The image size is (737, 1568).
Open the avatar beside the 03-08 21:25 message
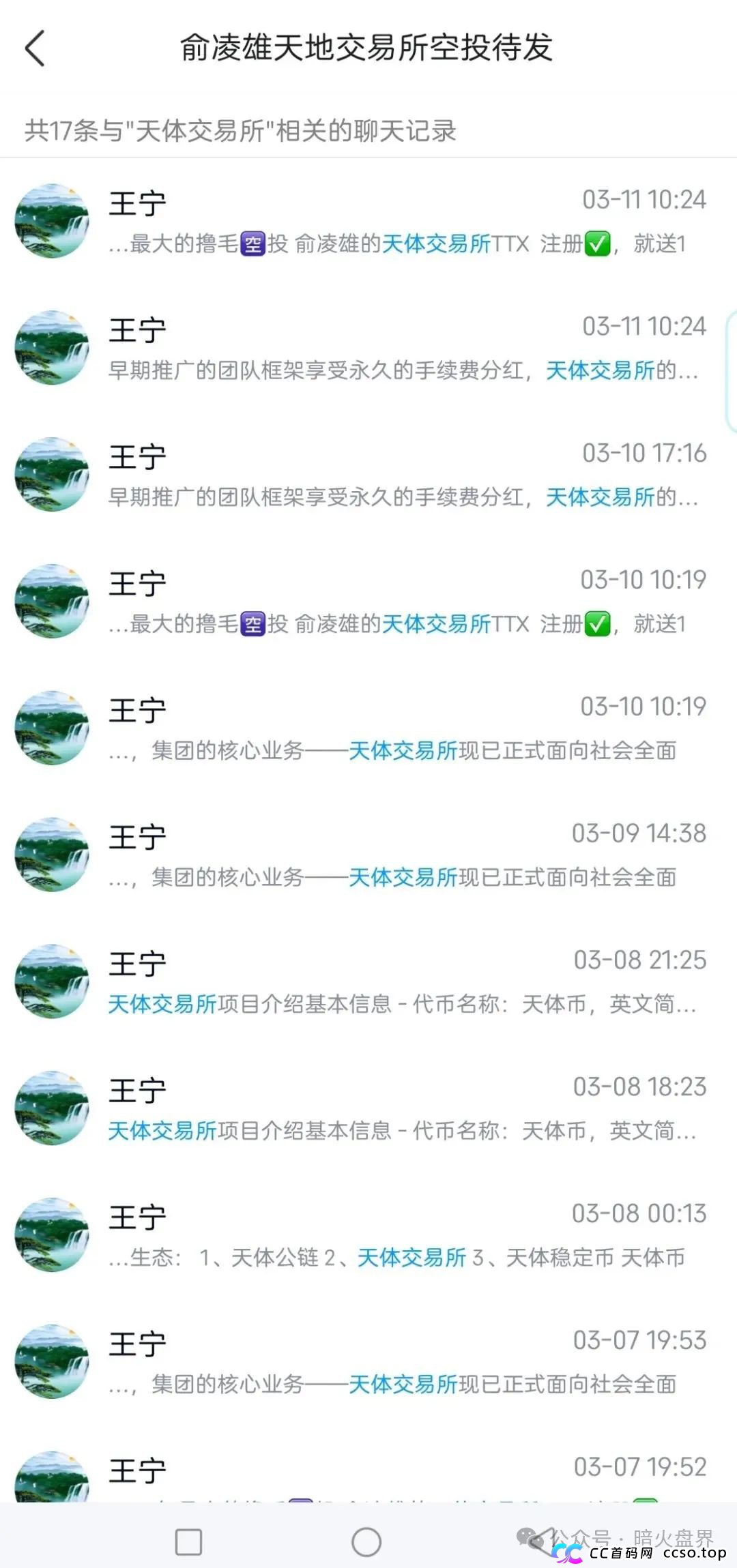pos(51,981)
